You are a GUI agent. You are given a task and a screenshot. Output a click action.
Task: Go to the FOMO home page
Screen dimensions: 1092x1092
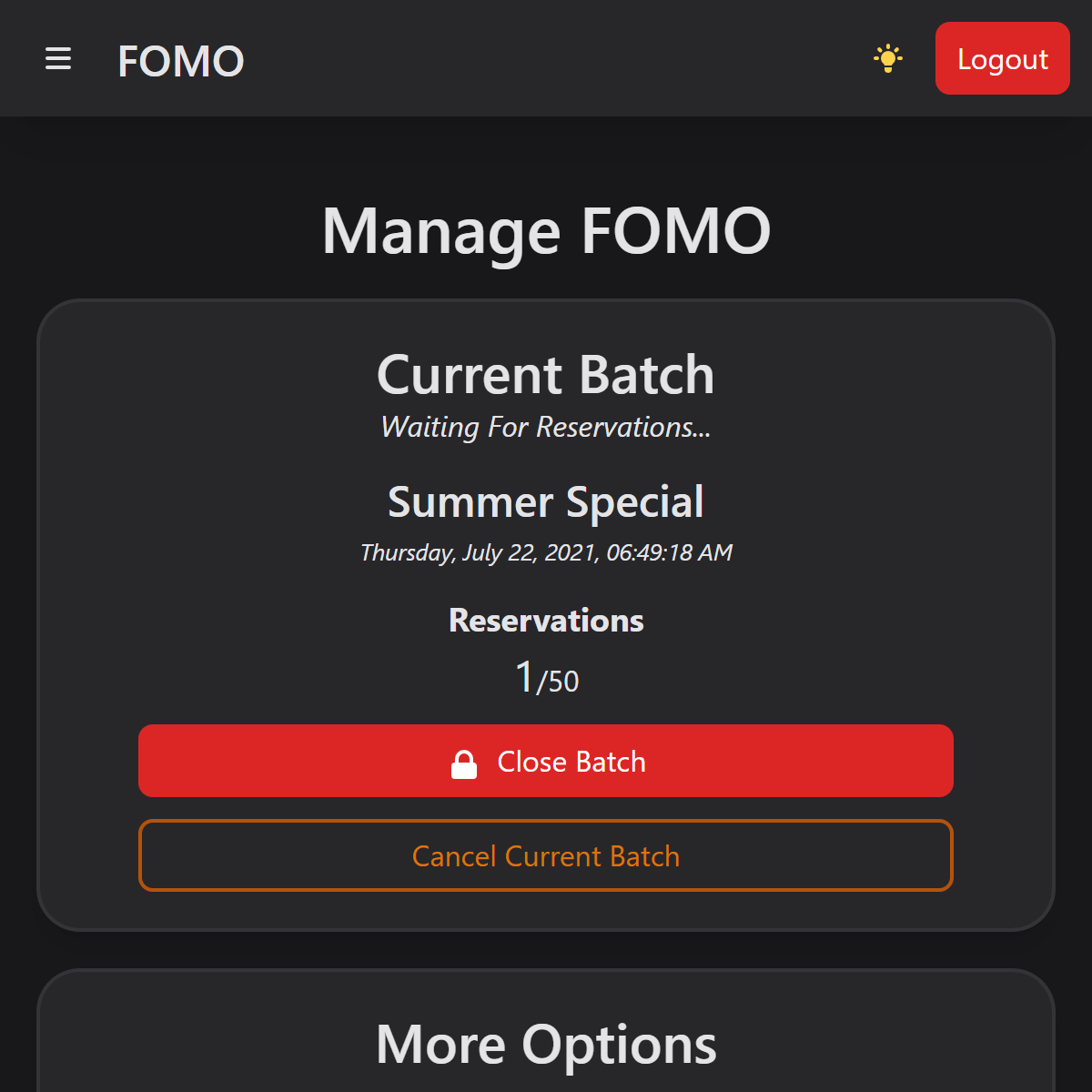click(x=181, y=61)
